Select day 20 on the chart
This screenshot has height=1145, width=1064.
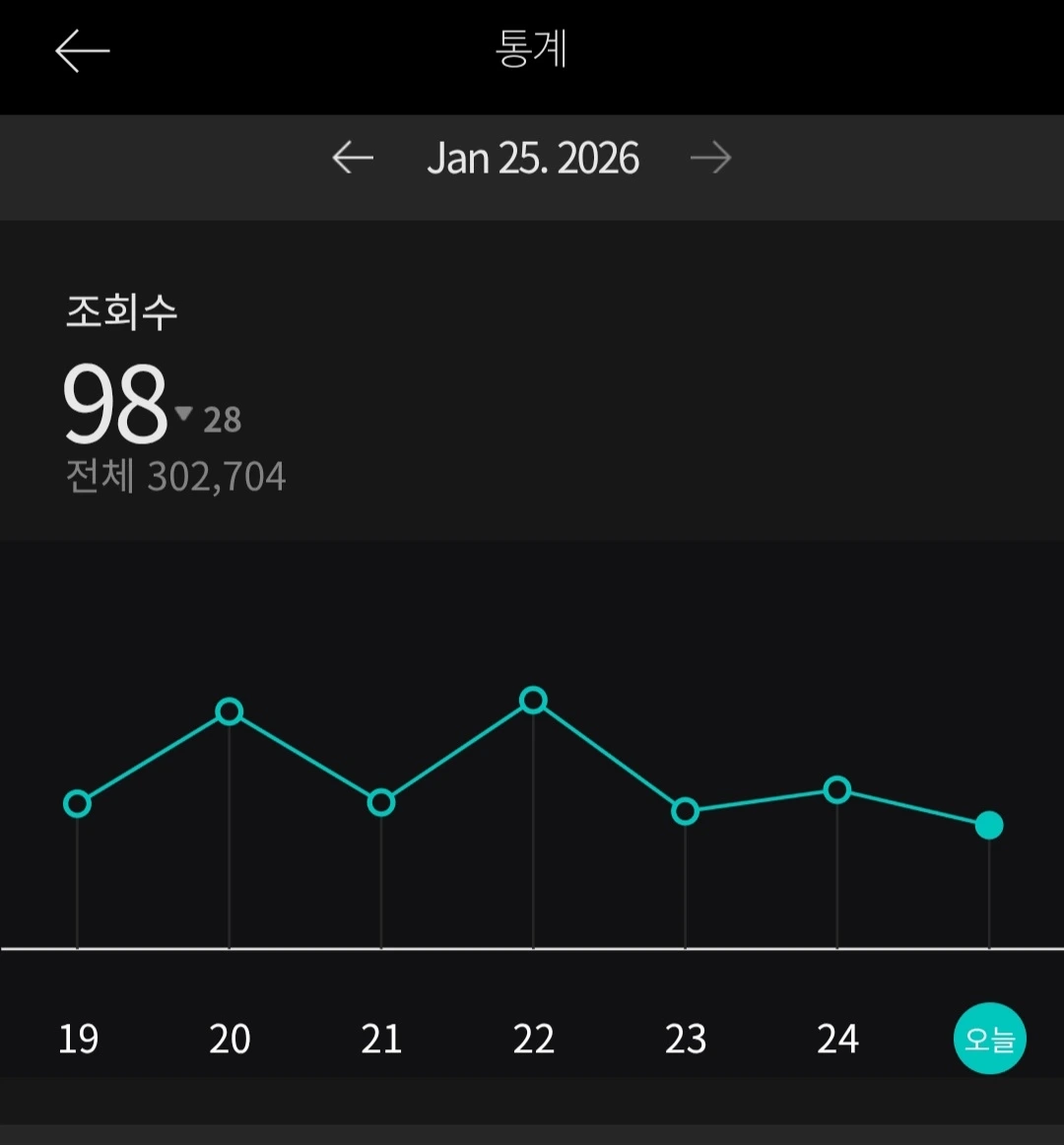tap(230, 1039)
